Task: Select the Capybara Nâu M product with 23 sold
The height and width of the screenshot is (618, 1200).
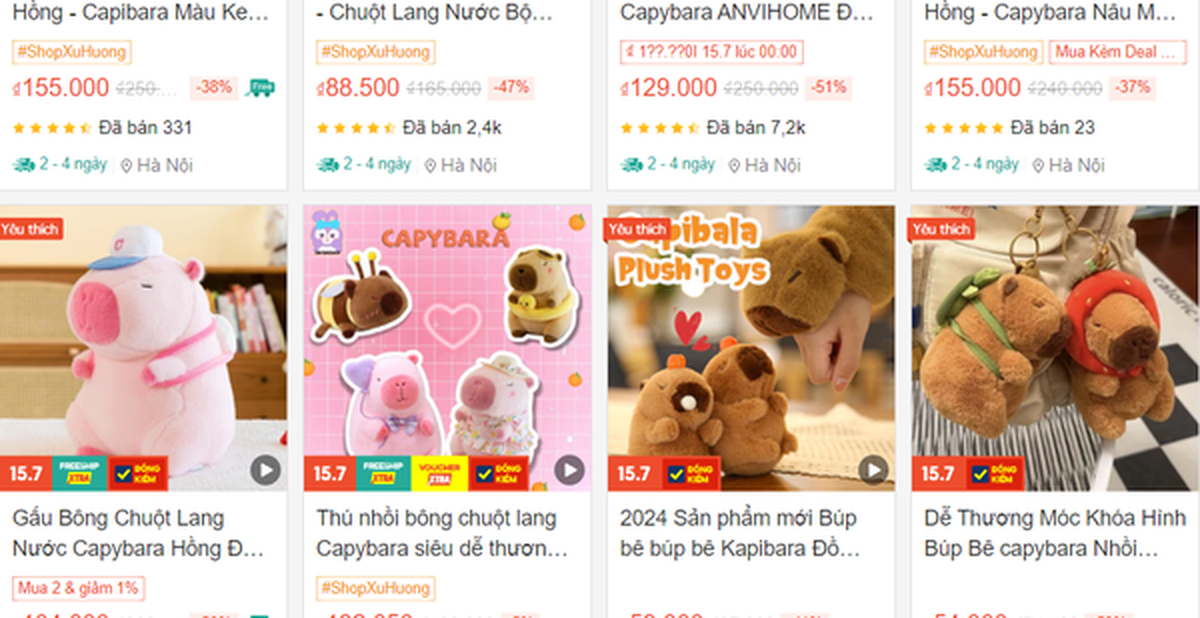Action: pyautogui.click(x=1051, y=13)
